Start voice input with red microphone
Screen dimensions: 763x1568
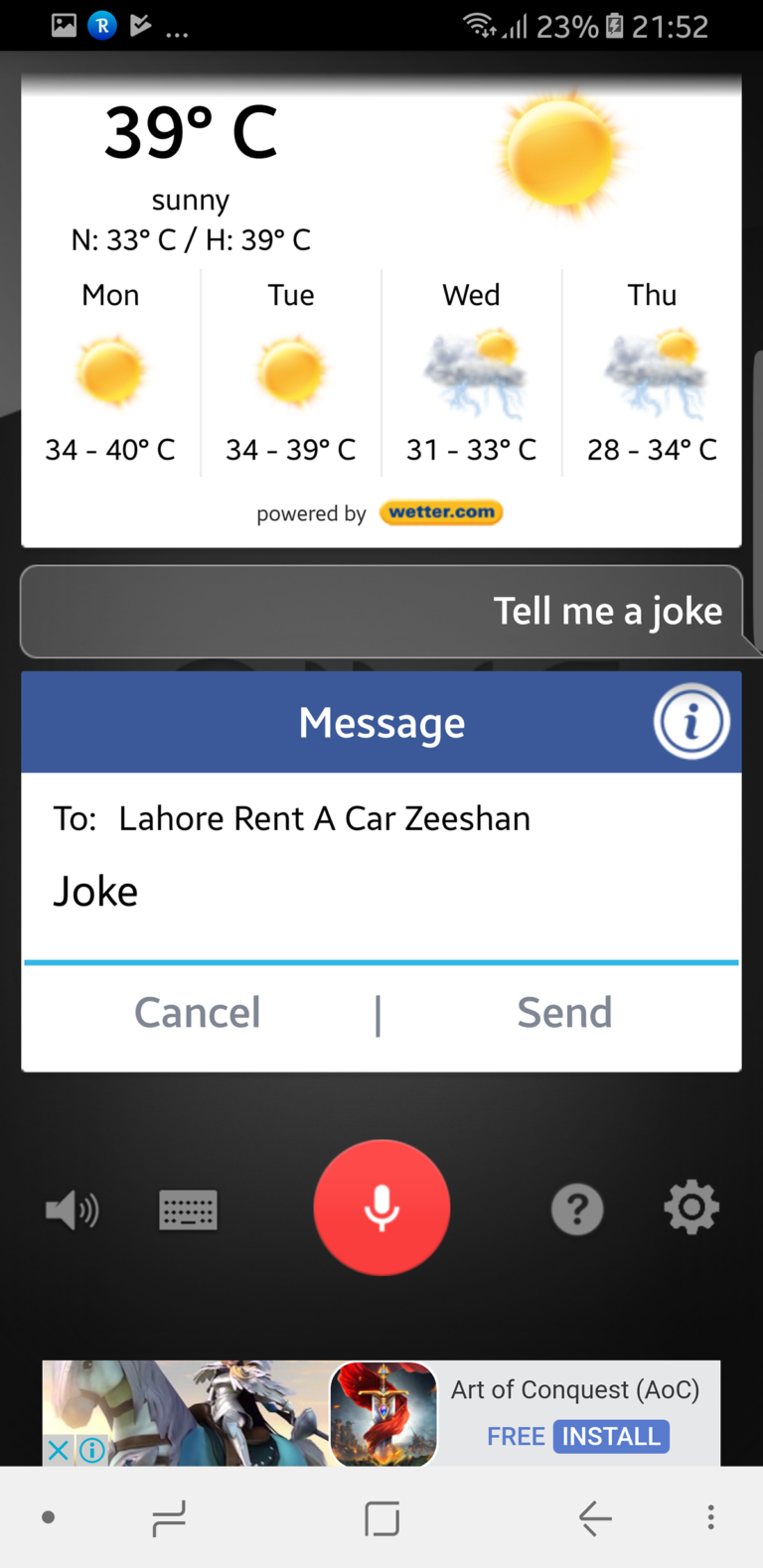[x=381, y=1208]
